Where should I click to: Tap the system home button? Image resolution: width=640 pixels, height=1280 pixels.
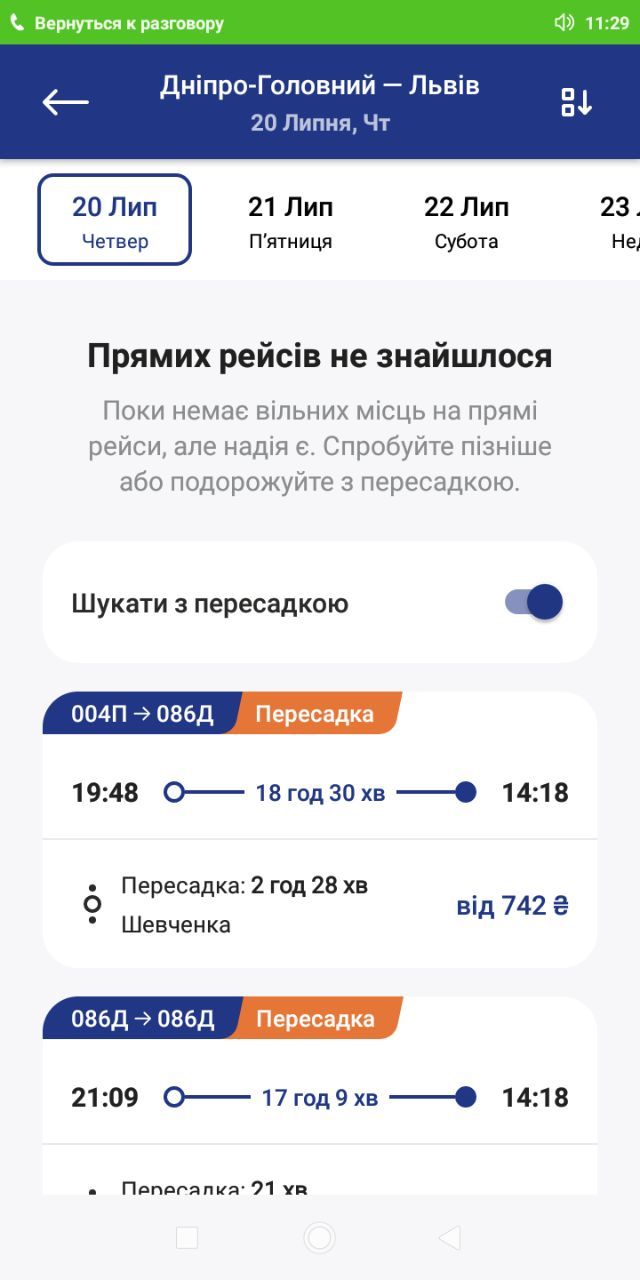point(319,1238)
